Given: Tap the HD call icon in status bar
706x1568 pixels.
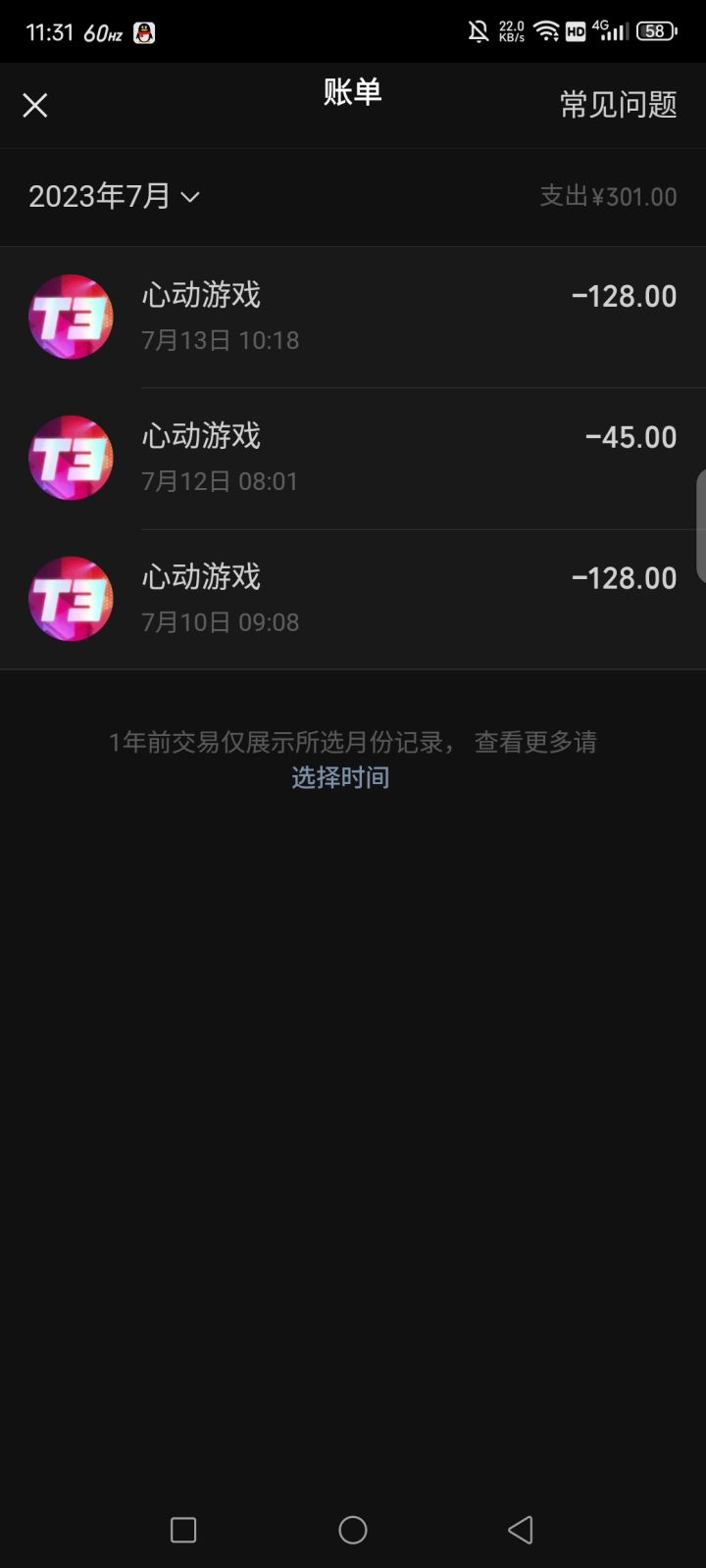Looking at the screenshot, I should click(x=577, y=32).
